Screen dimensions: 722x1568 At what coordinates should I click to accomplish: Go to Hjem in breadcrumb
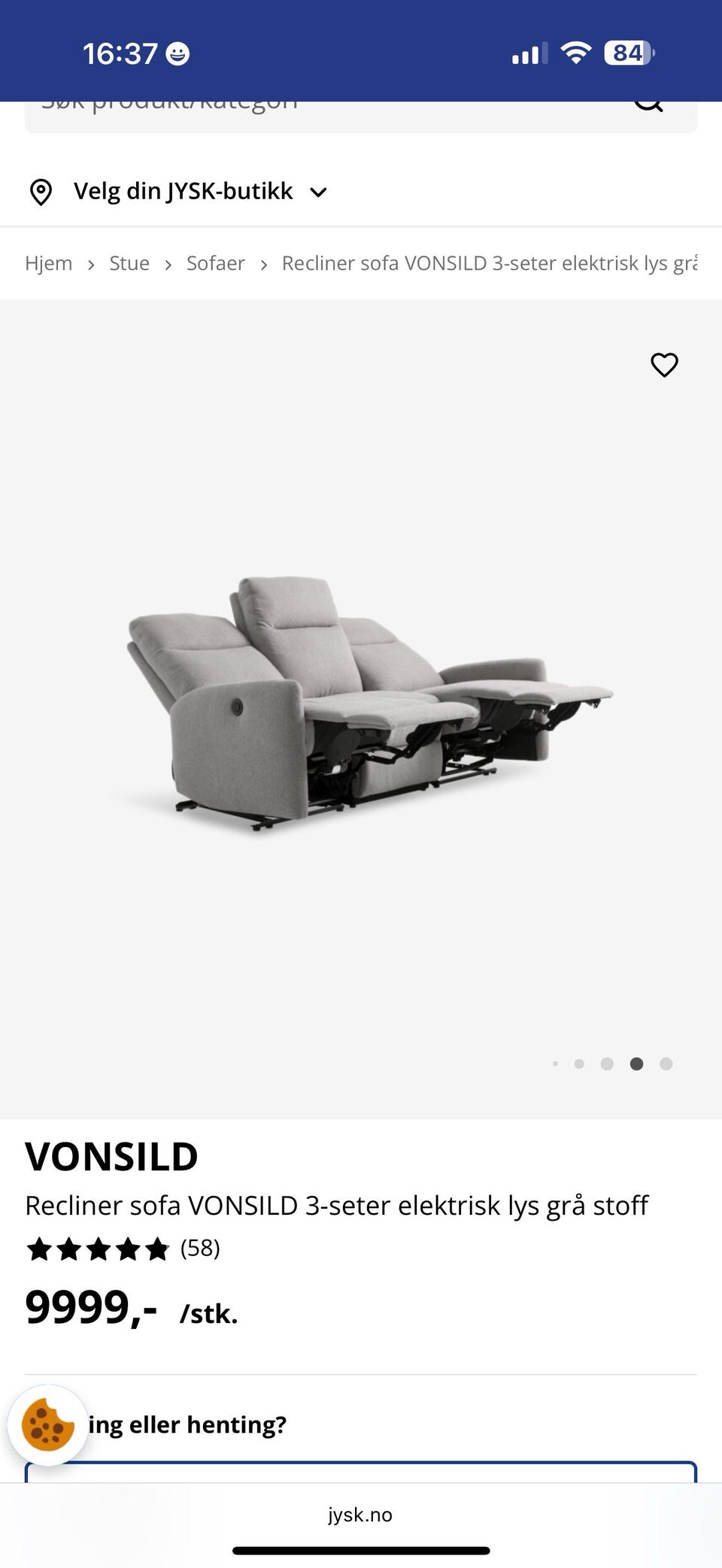click(x=49, y=264)
